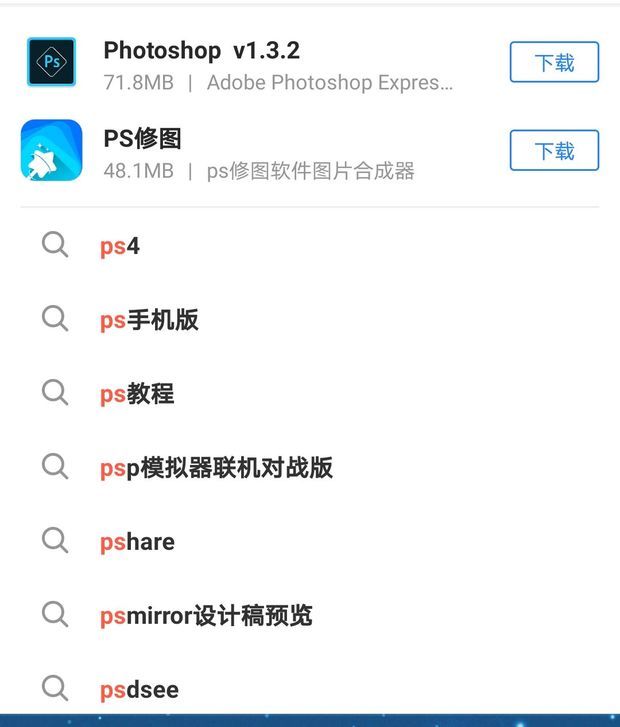The image size is (620, 727).
Task: Choose the ps手机版 suggestion
Action: (149, 320)
